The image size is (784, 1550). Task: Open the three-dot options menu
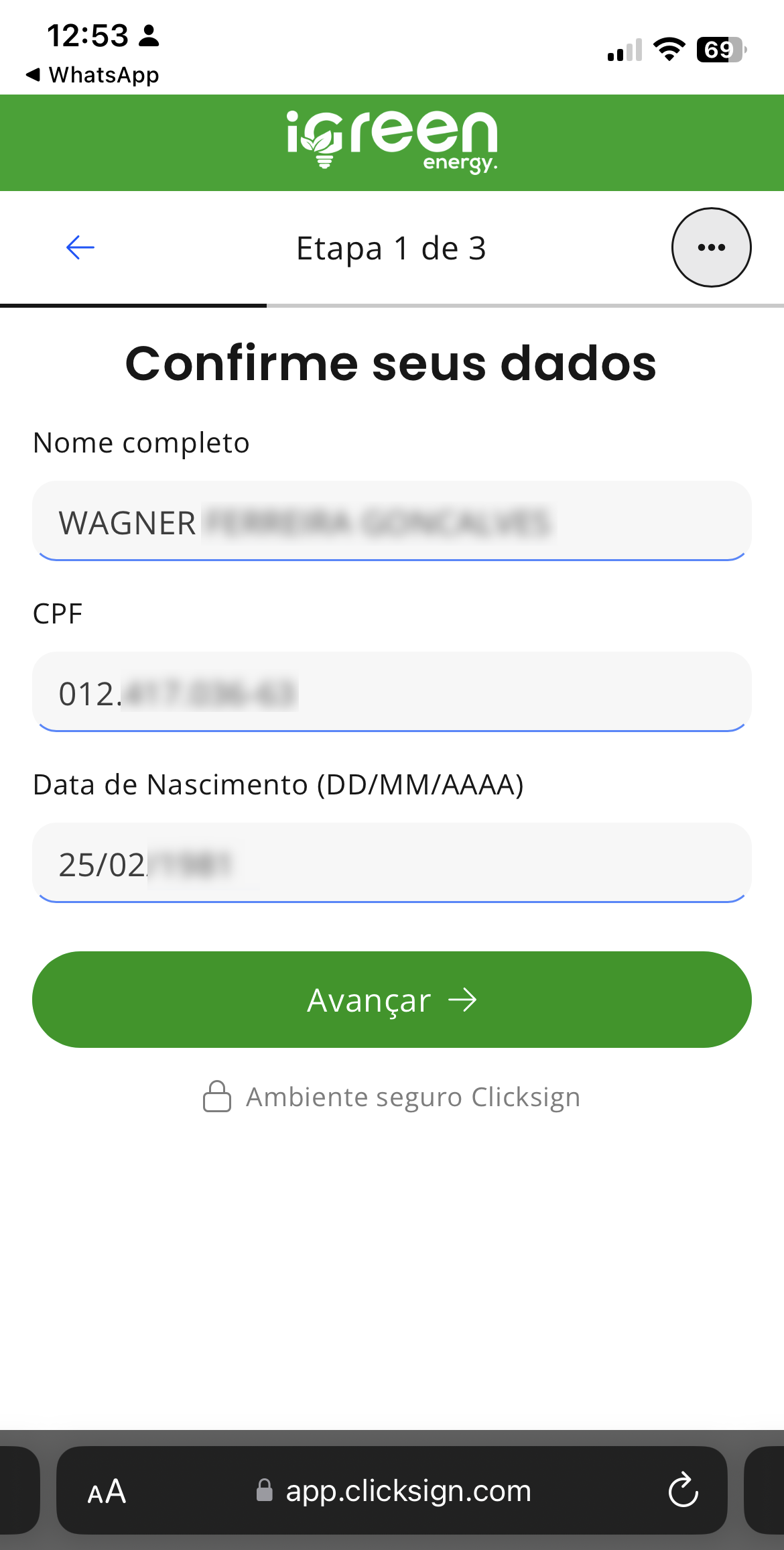(x=711, y=247)
